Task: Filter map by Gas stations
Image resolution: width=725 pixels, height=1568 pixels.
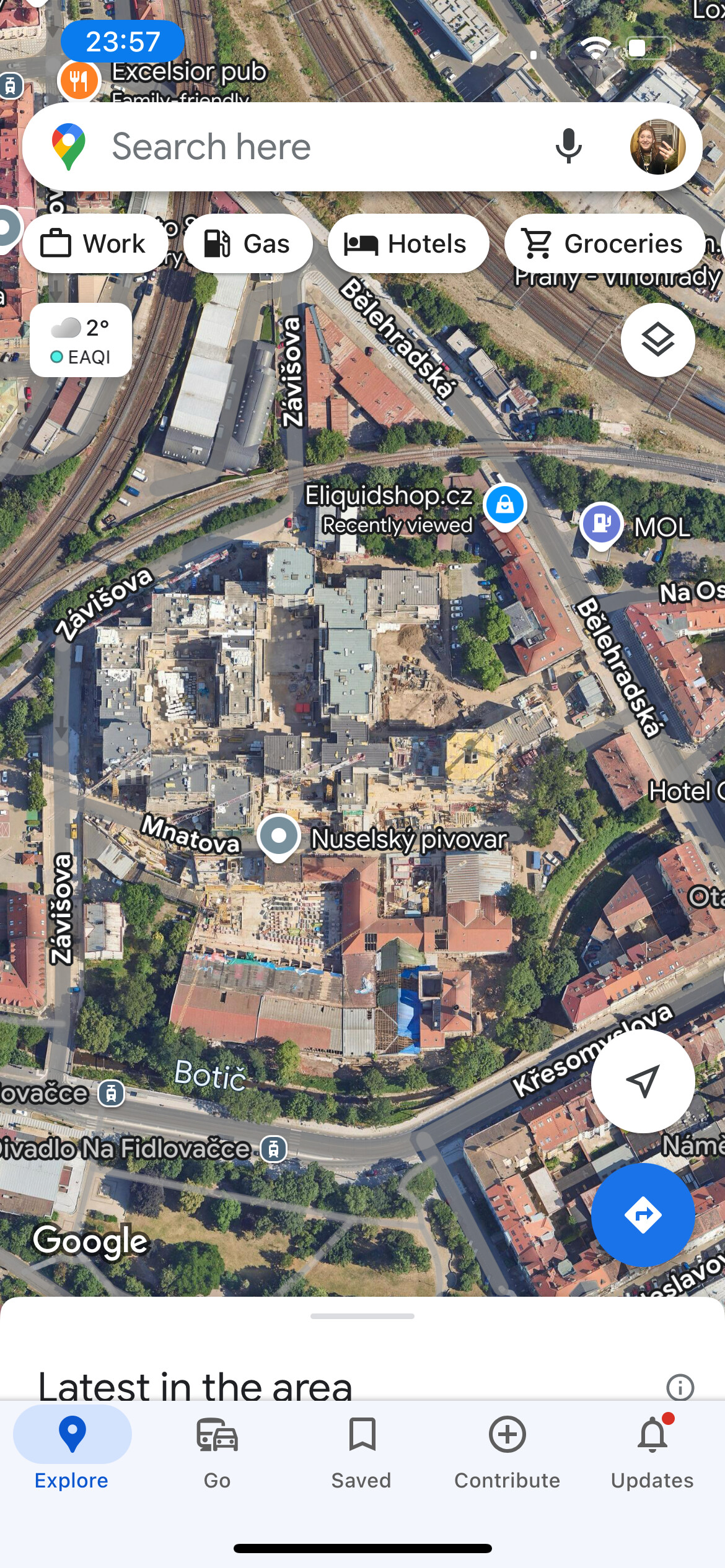Action: click(248, 243)
